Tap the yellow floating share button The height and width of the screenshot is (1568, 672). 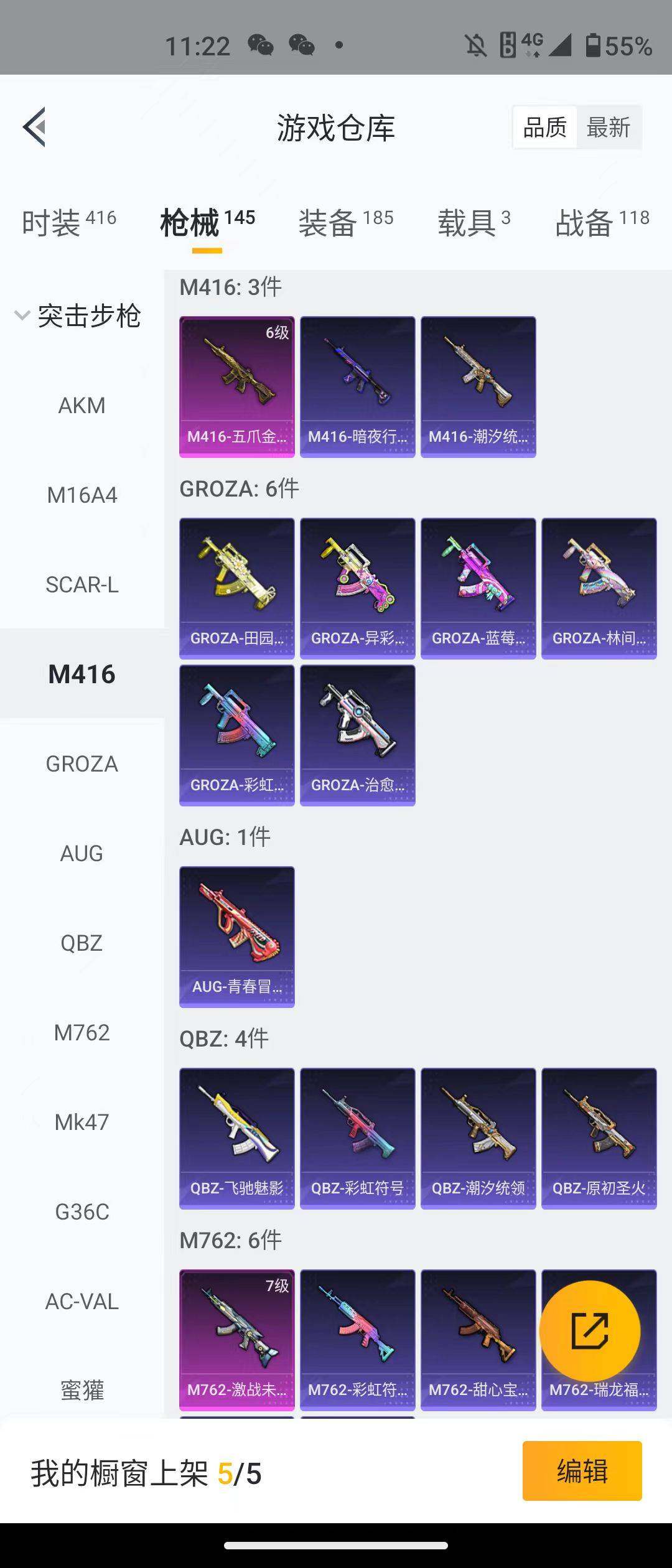click(589, 1331)
